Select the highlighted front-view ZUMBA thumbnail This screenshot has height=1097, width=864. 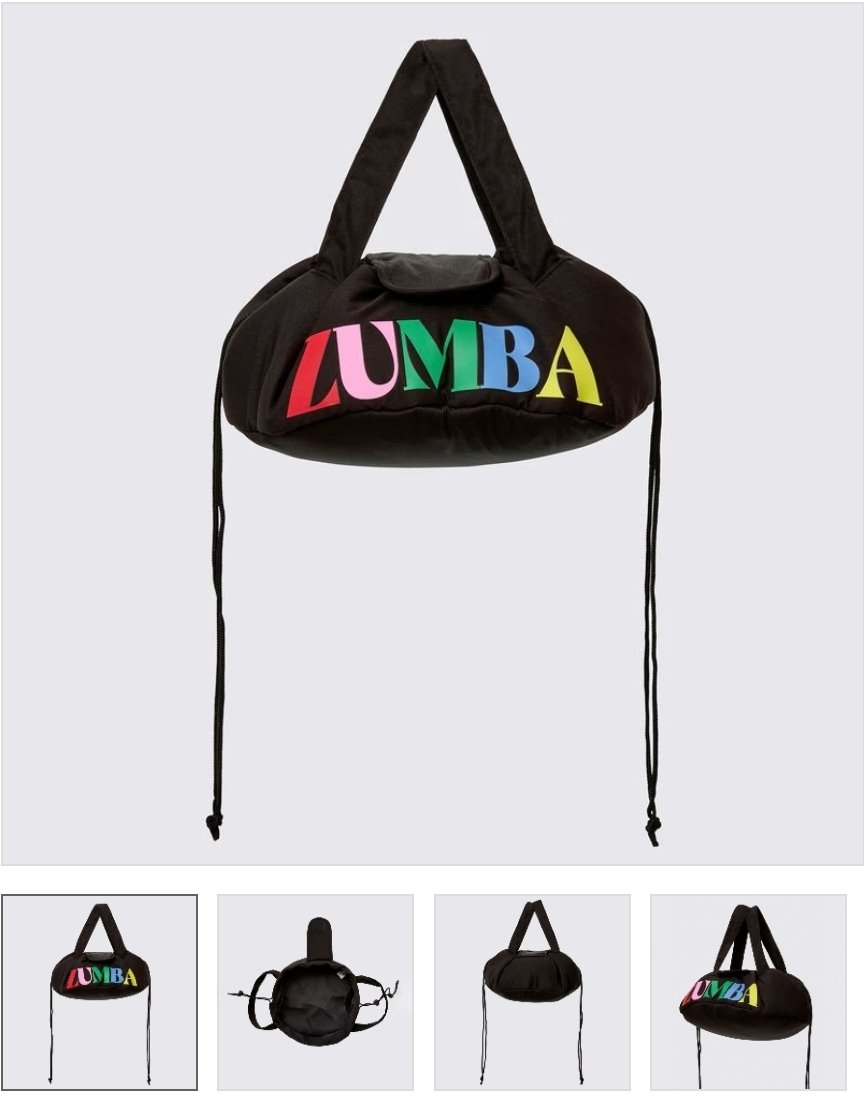coord(99,992)
